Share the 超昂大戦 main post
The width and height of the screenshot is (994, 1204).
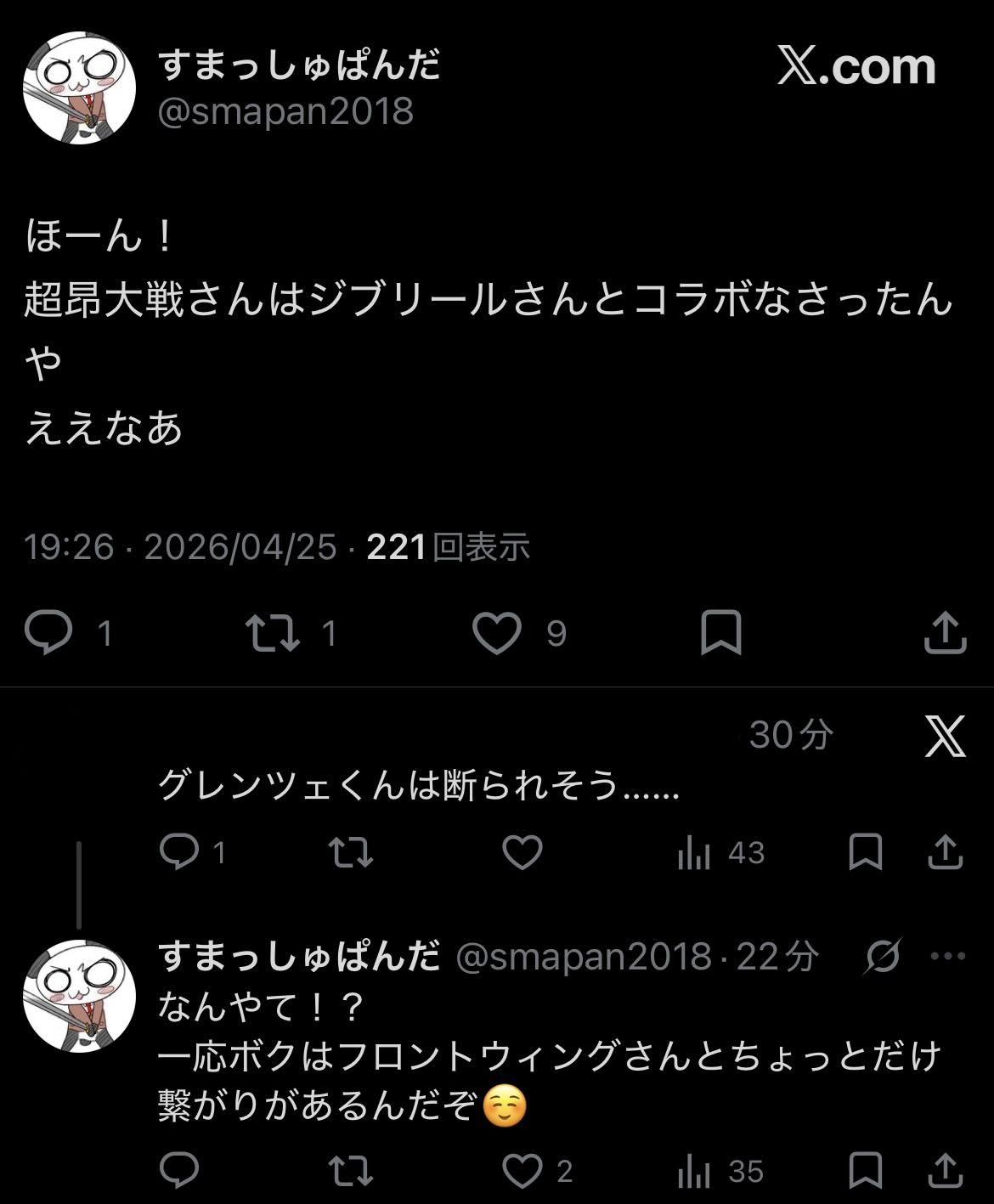click(x=945, y=634)
